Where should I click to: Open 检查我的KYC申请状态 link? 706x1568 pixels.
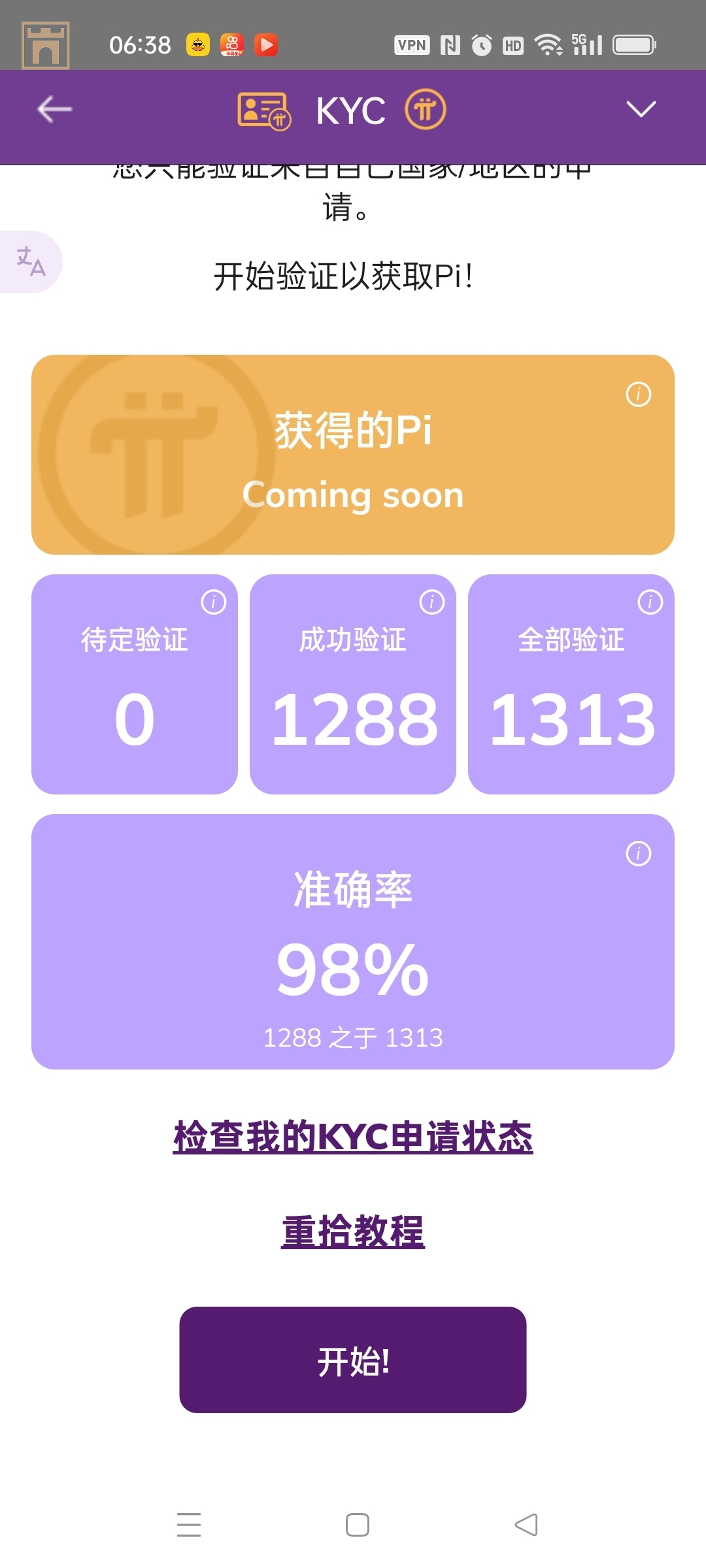(x=353, y=1137)
